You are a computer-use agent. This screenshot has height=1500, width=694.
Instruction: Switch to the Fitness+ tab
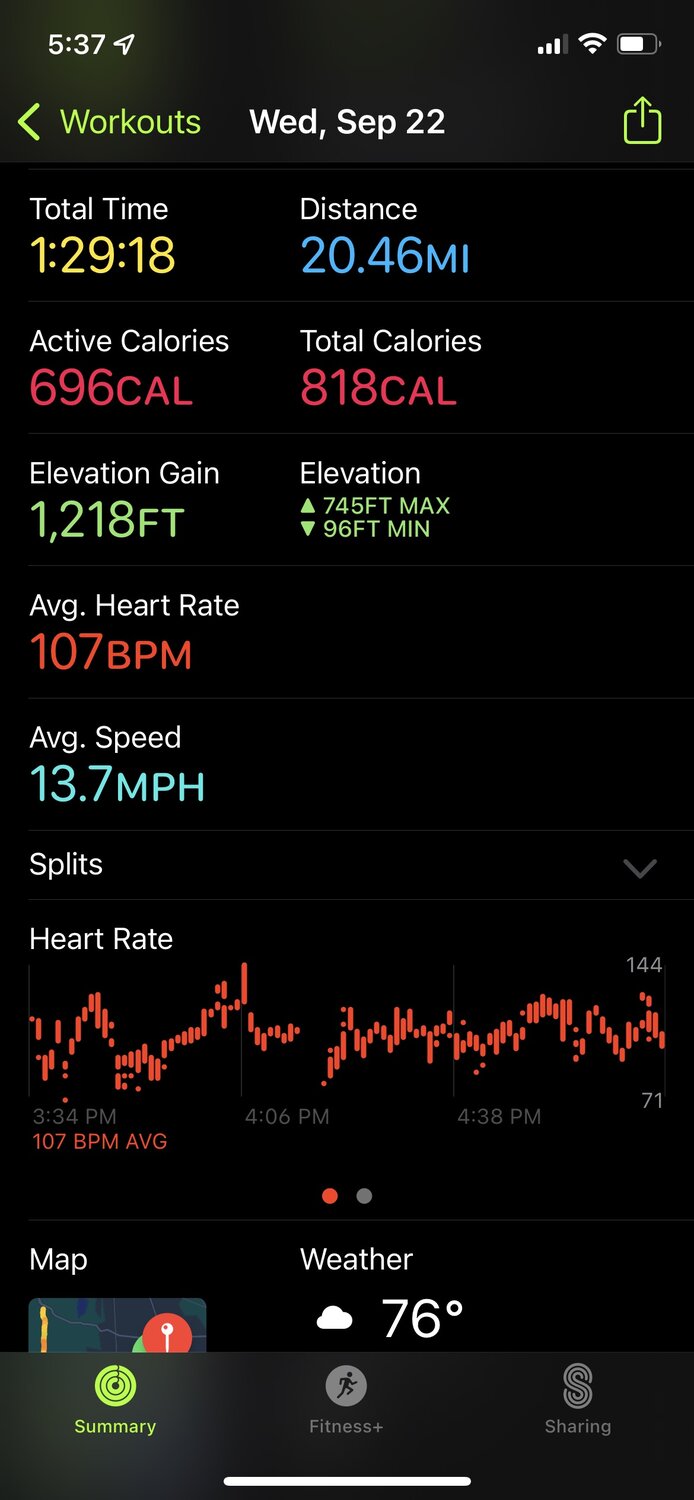pos(346,1400)
